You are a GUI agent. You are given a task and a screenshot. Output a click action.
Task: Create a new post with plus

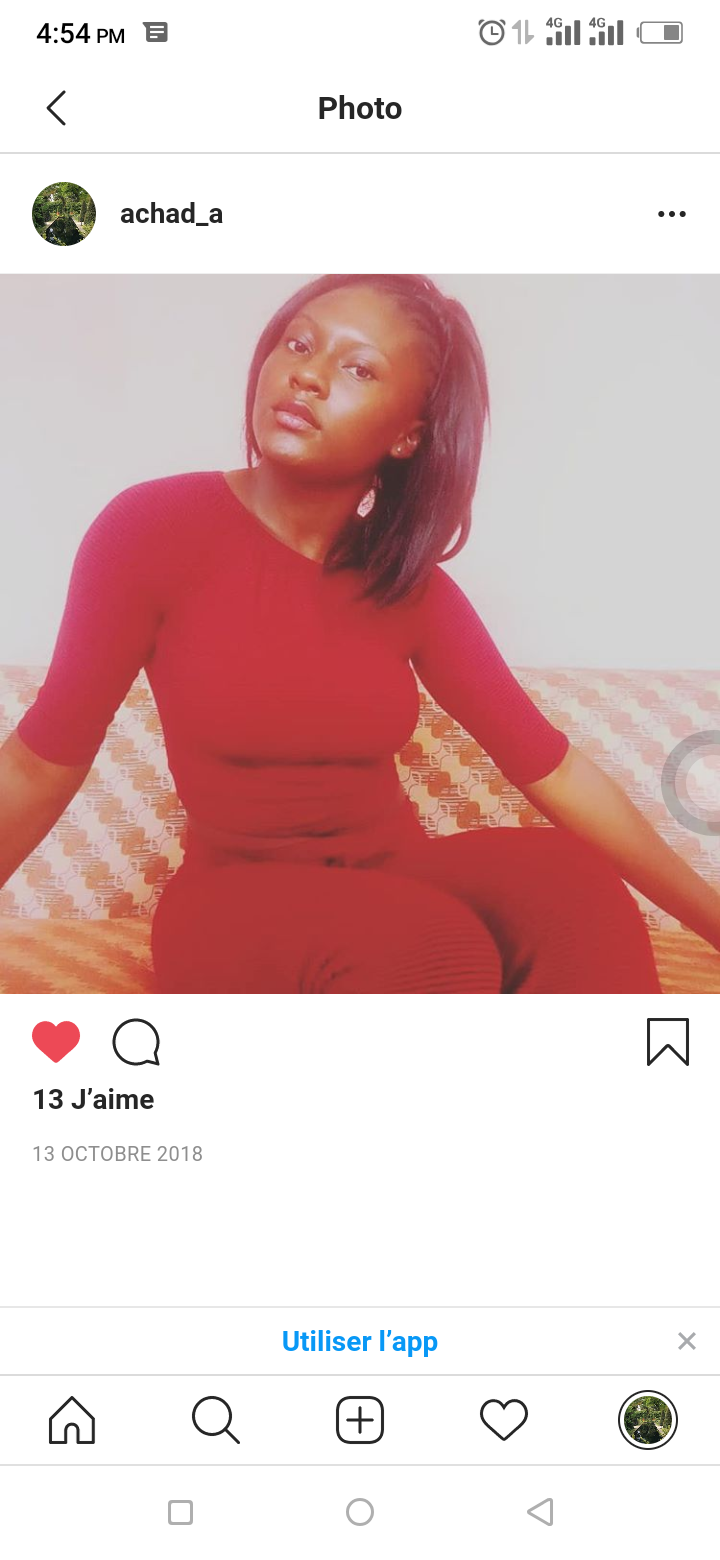[360, 1420]
